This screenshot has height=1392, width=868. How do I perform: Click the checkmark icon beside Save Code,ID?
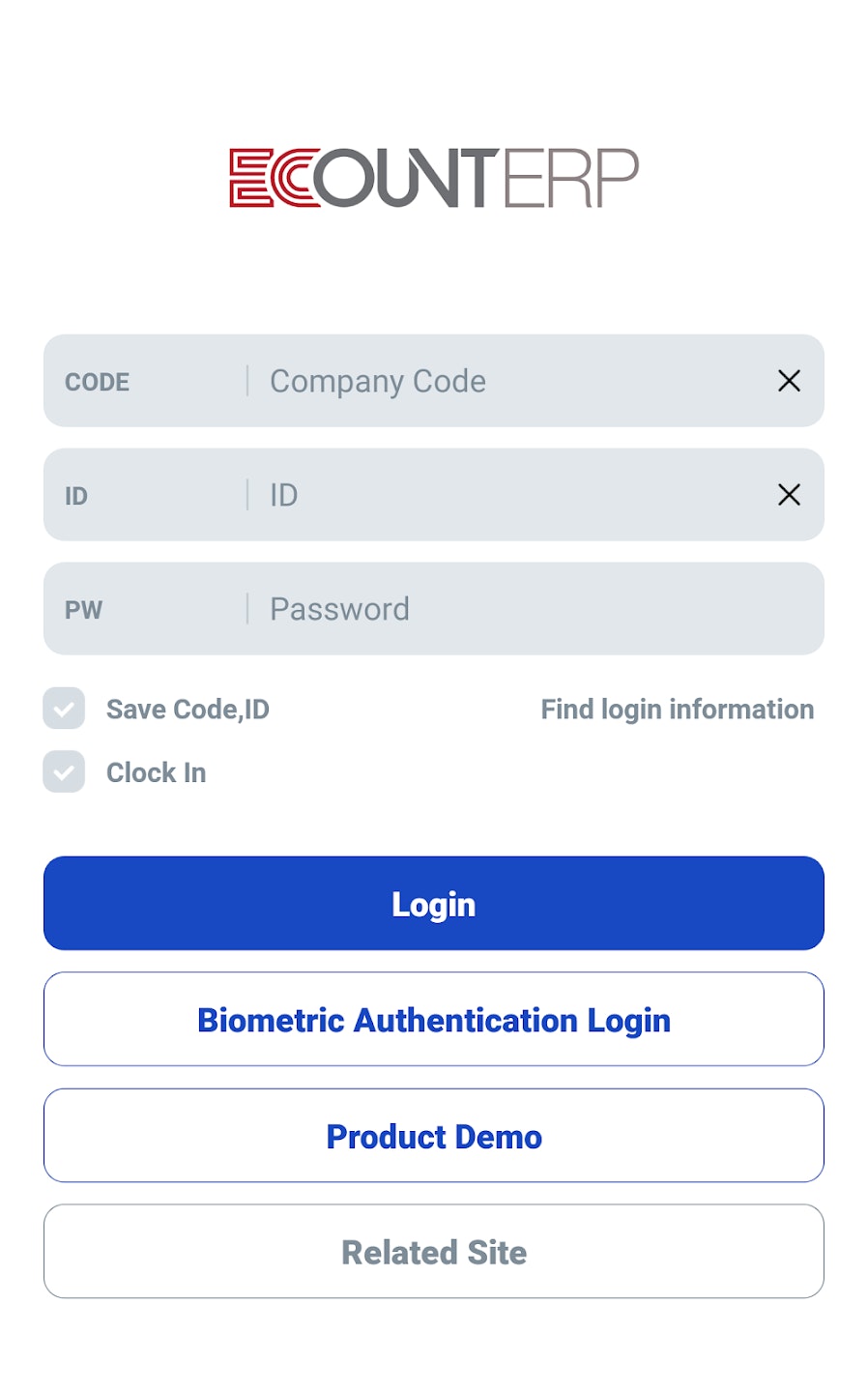coord(63,709)
